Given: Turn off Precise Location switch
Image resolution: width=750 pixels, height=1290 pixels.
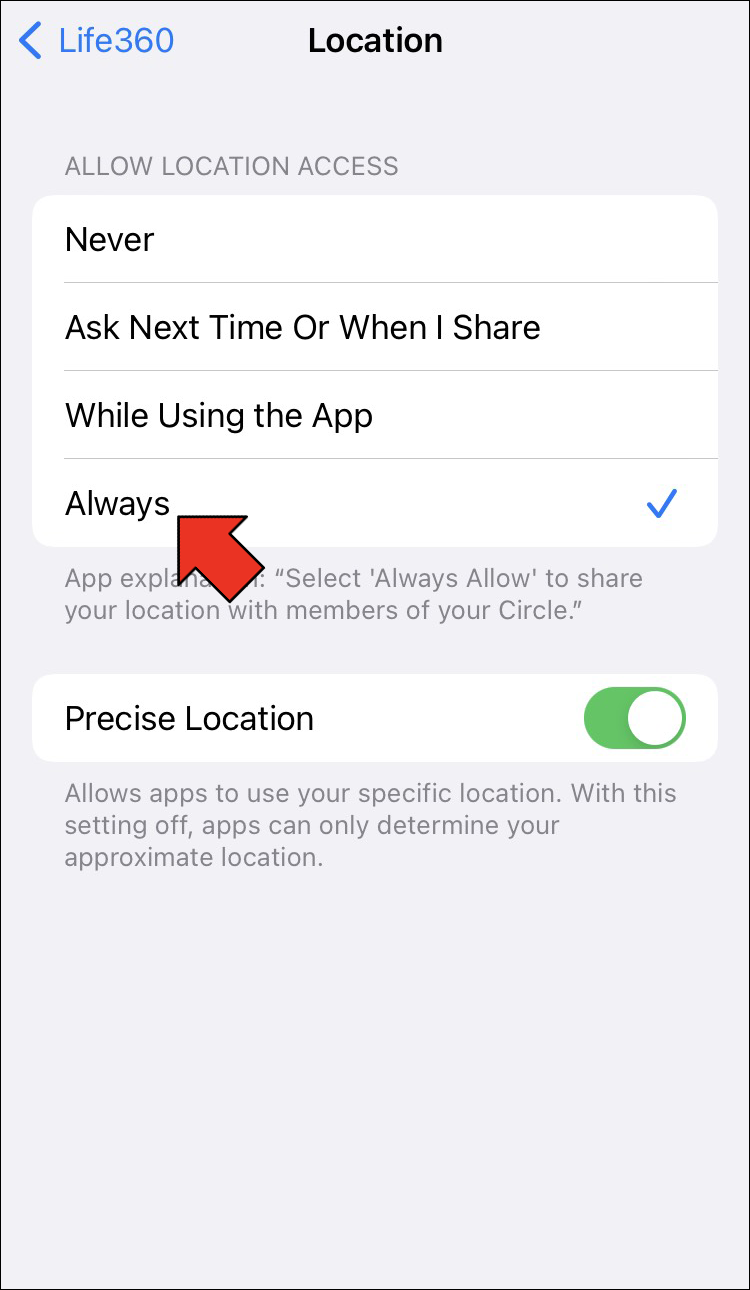Looking at the screenshot, I should tap(634, 718).
